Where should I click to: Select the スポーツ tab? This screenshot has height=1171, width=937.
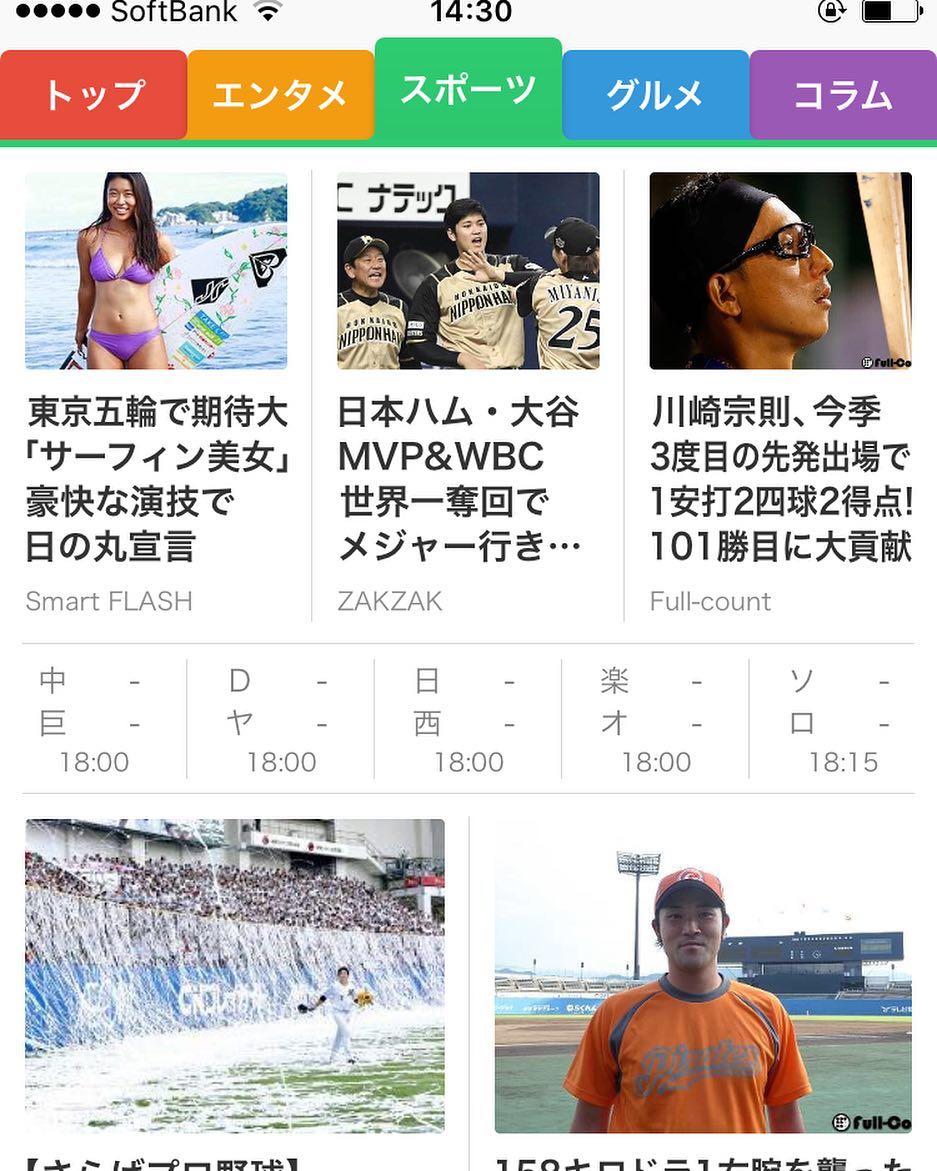tap(468, 90)
